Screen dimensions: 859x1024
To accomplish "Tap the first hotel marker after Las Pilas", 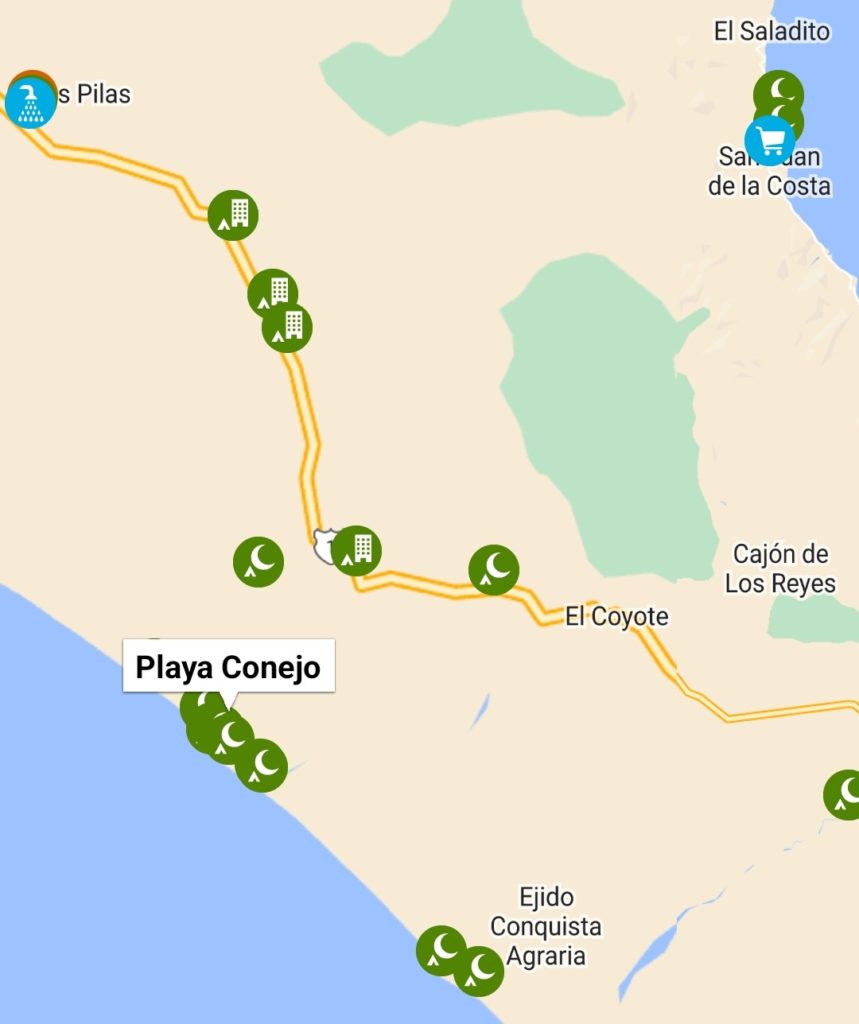I will pyautogui.click(x=233, y=215).
